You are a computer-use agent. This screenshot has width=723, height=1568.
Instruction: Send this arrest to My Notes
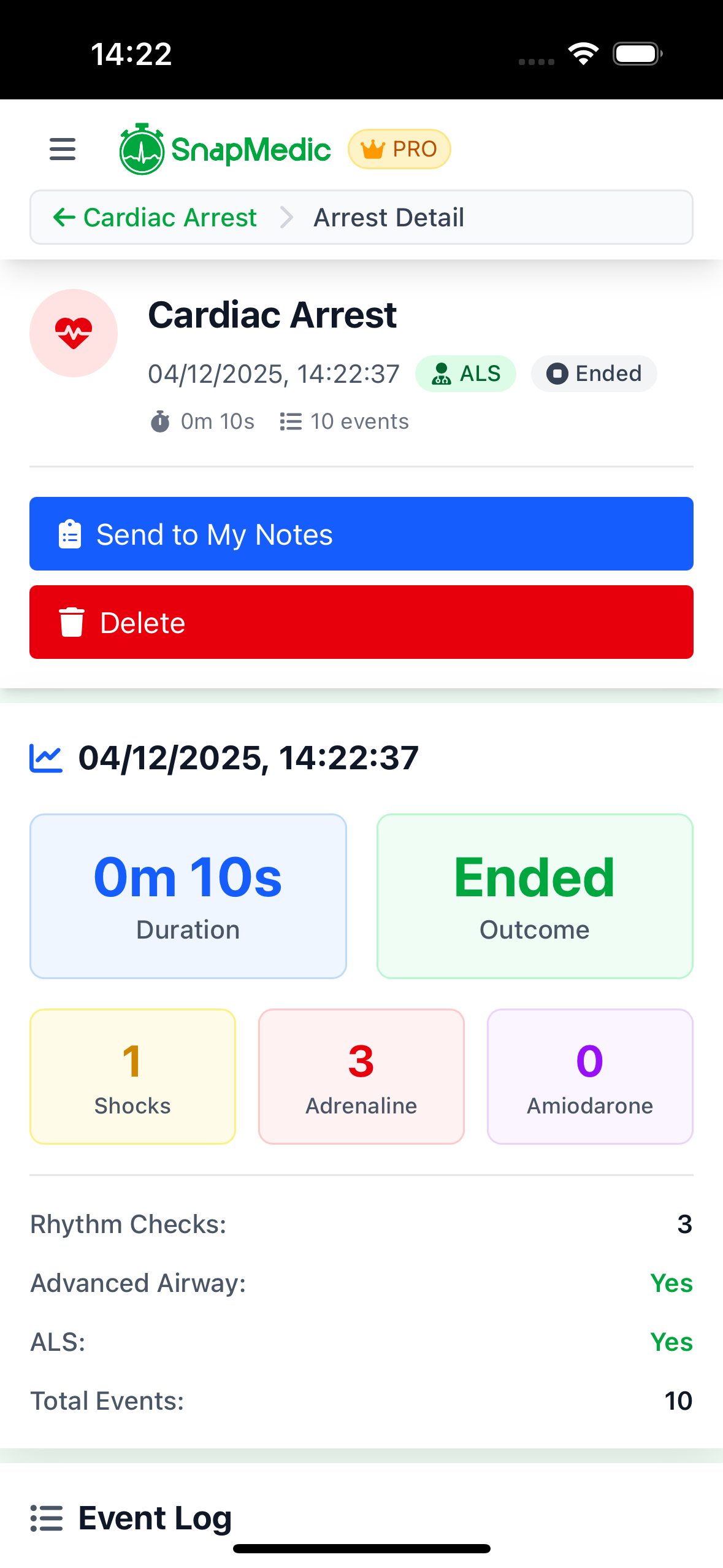coord(361,534)
